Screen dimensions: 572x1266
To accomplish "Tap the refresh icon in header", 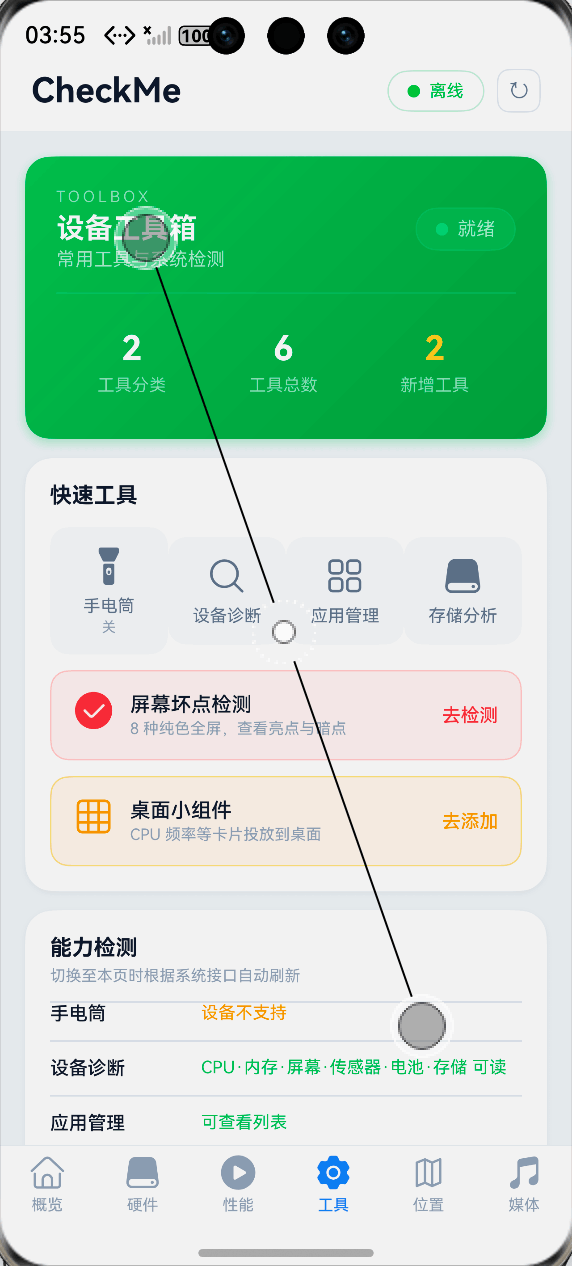I will (518, 91).
